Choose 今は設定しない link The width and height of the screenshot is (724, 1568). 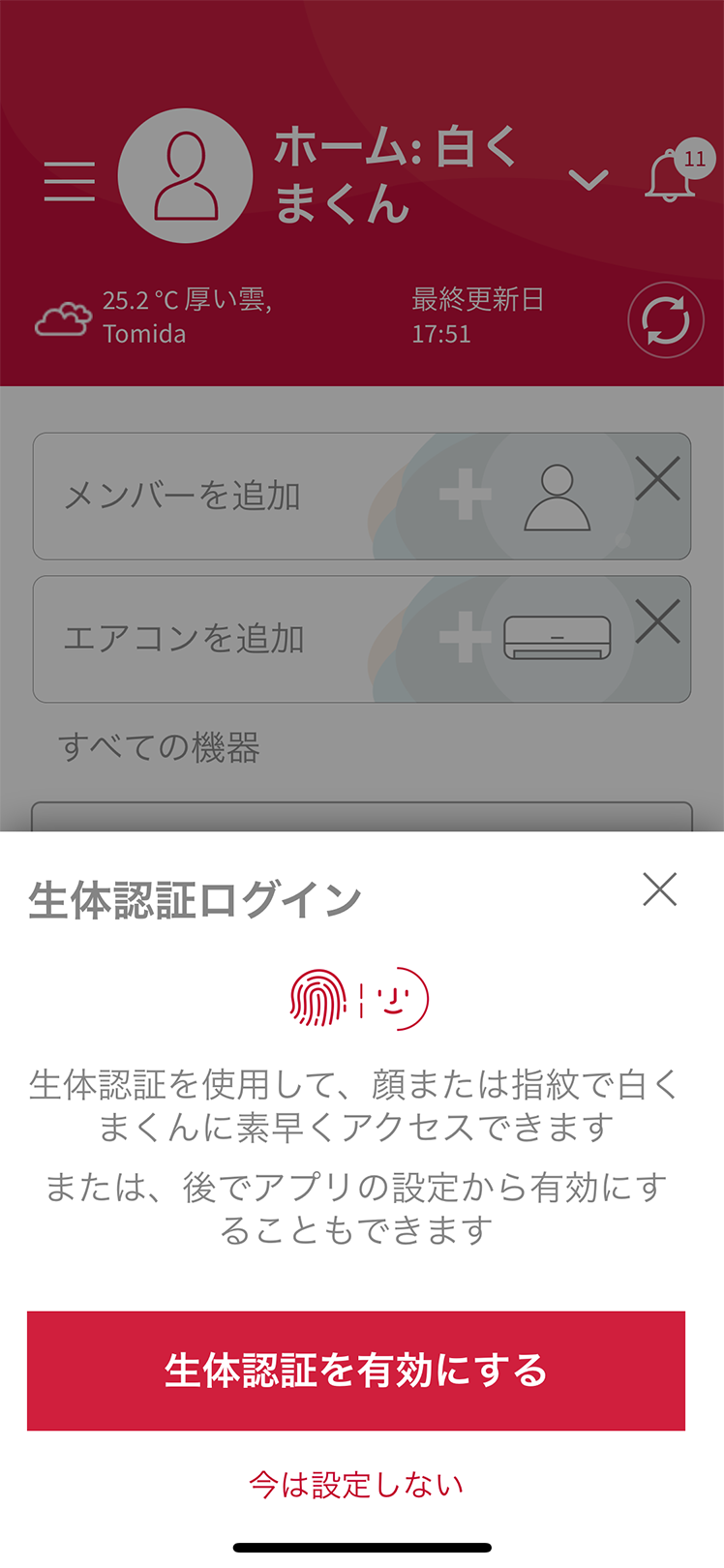[x=356, y=1485]
